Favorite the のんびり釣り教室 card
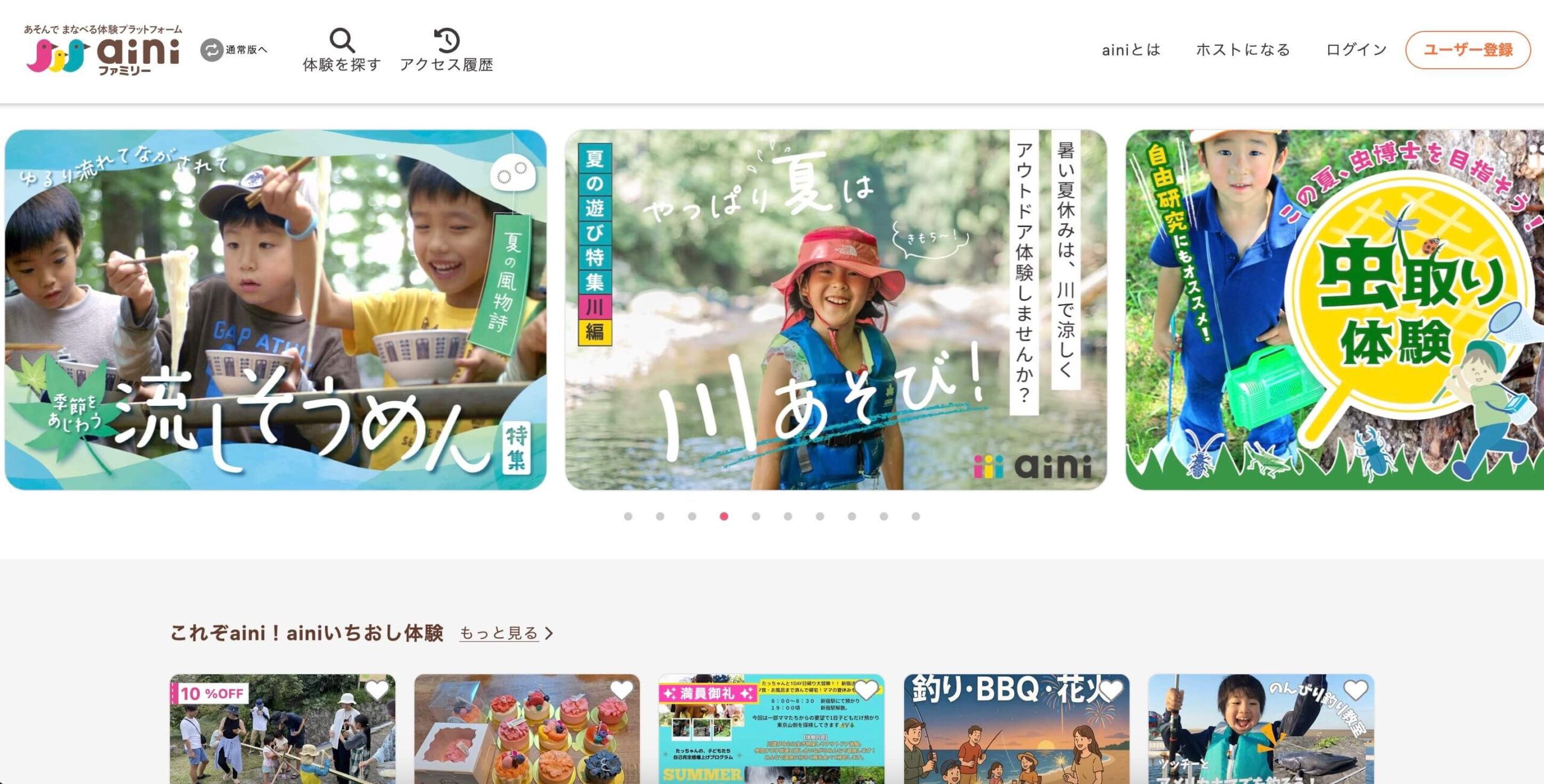This screenshot has width=1544, height=784. click(1355, 690)
